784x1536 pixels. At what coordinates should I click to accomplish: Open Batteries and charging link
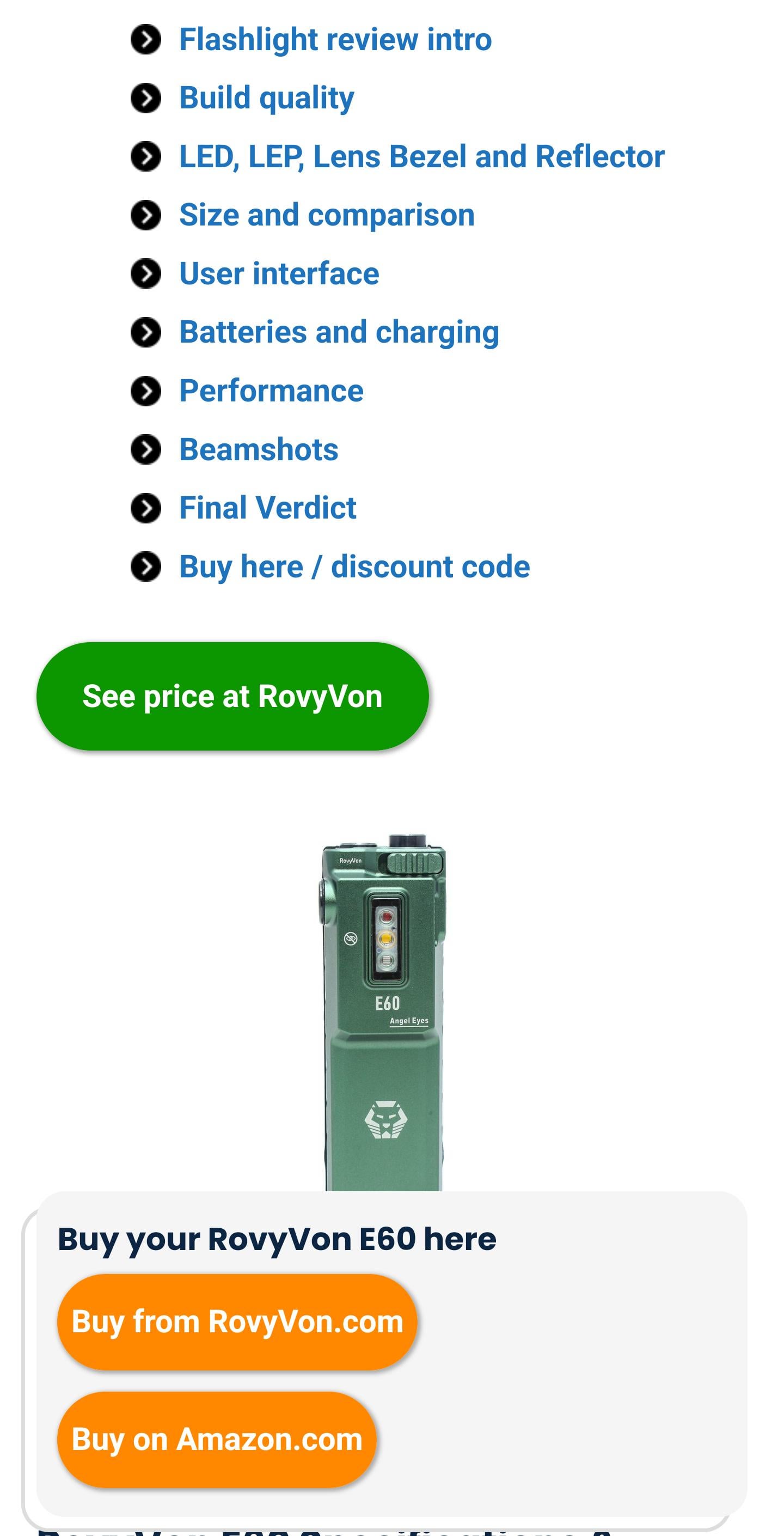coord(339,332)
